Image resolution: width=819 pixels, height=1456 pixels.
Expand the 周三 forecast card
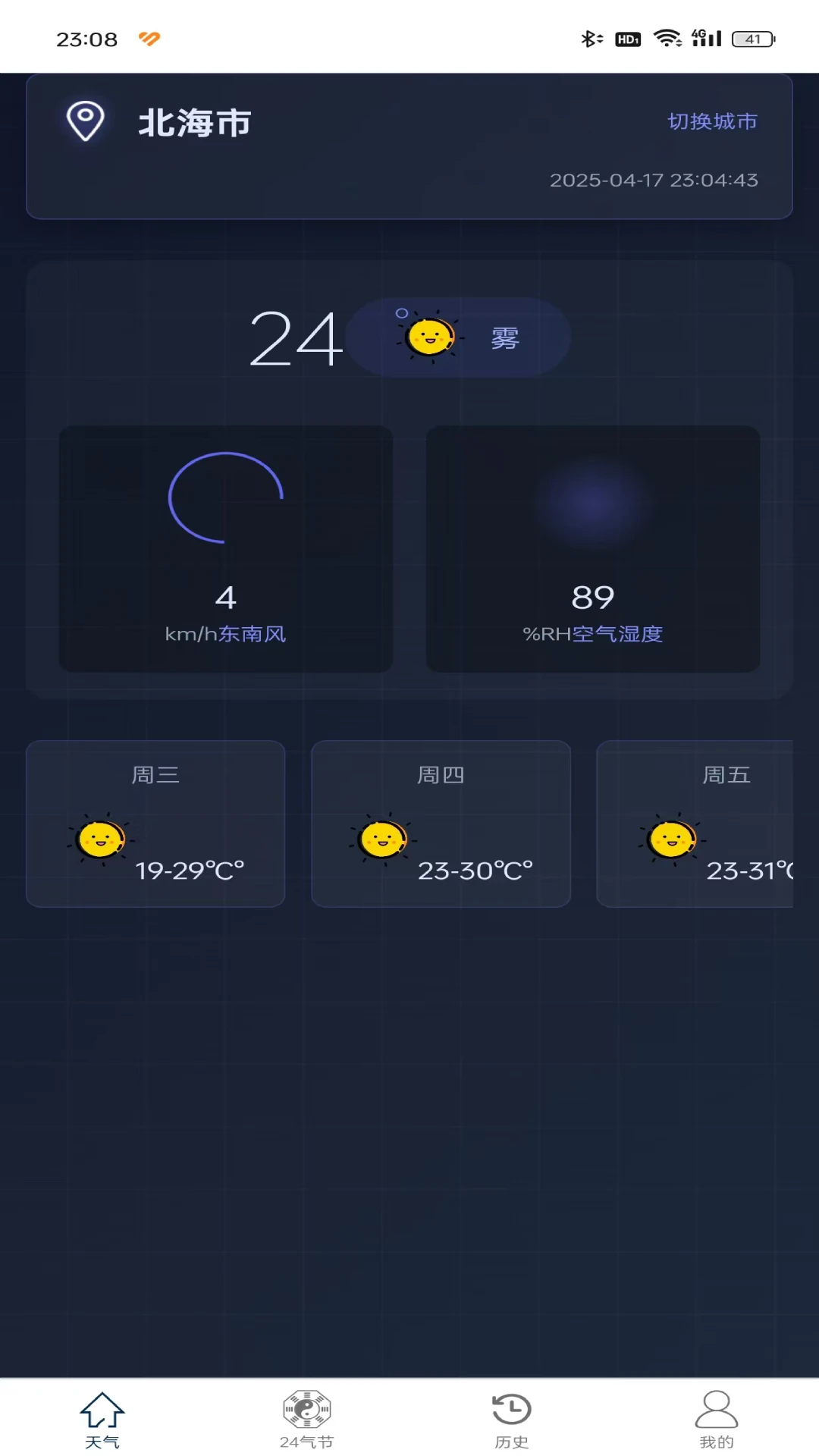[x=155, y=825]
